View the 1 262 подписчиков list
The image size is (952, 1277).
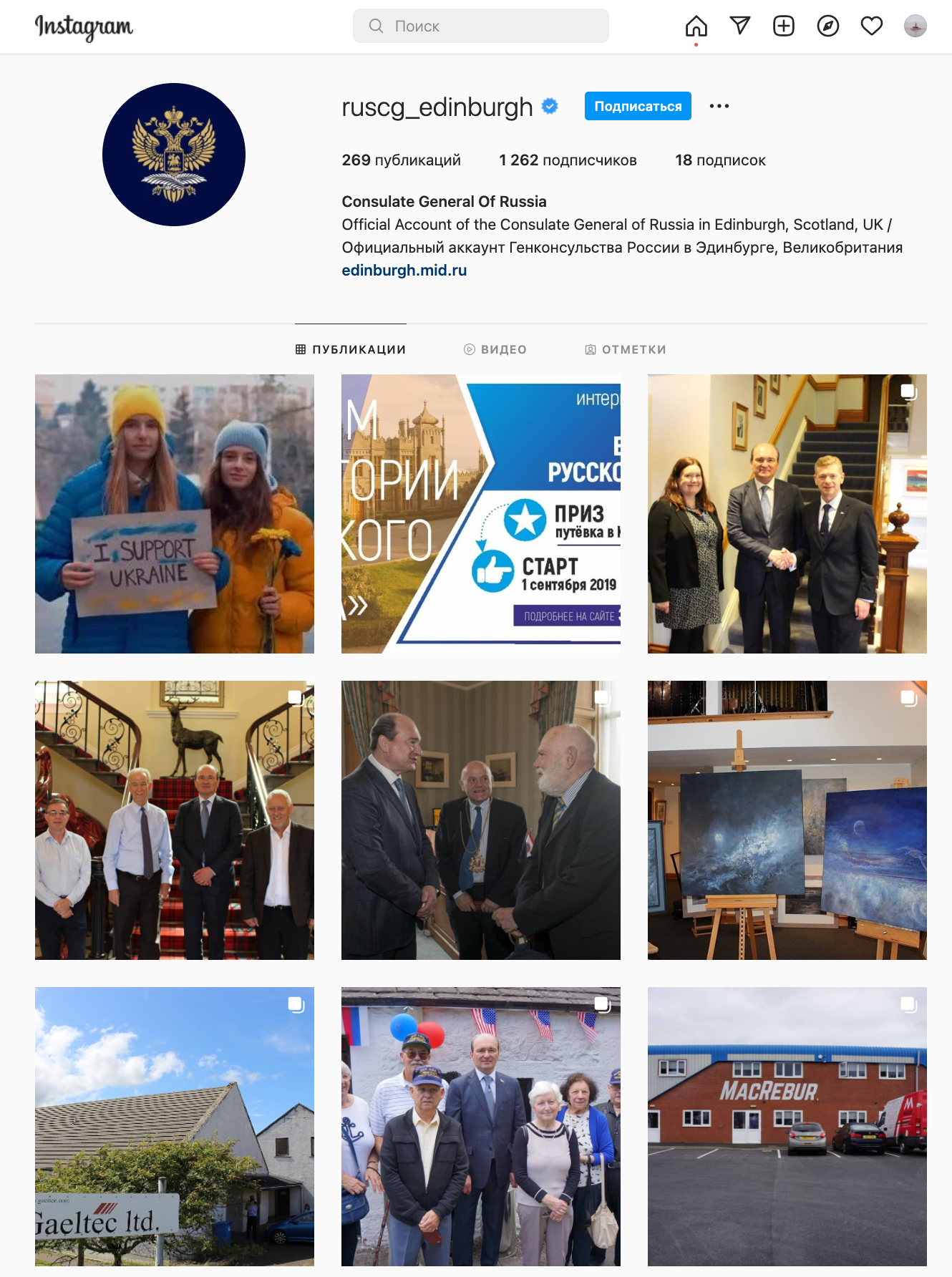coord(568,160)
